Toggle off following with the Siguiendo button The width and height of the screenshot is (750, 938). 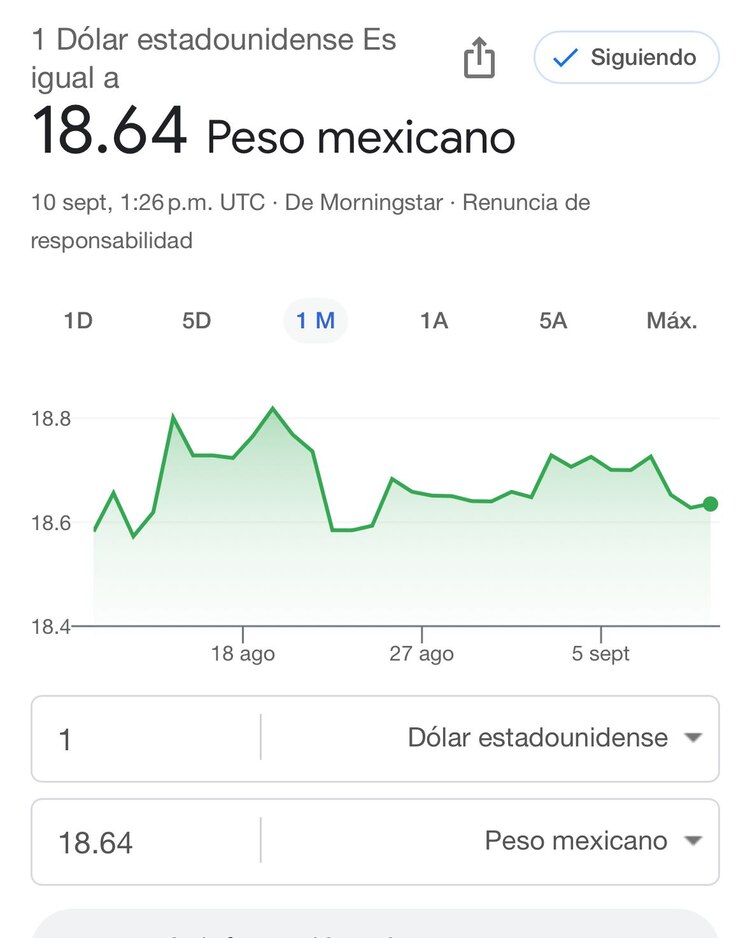pyautogui.click(x=625, y=57)
